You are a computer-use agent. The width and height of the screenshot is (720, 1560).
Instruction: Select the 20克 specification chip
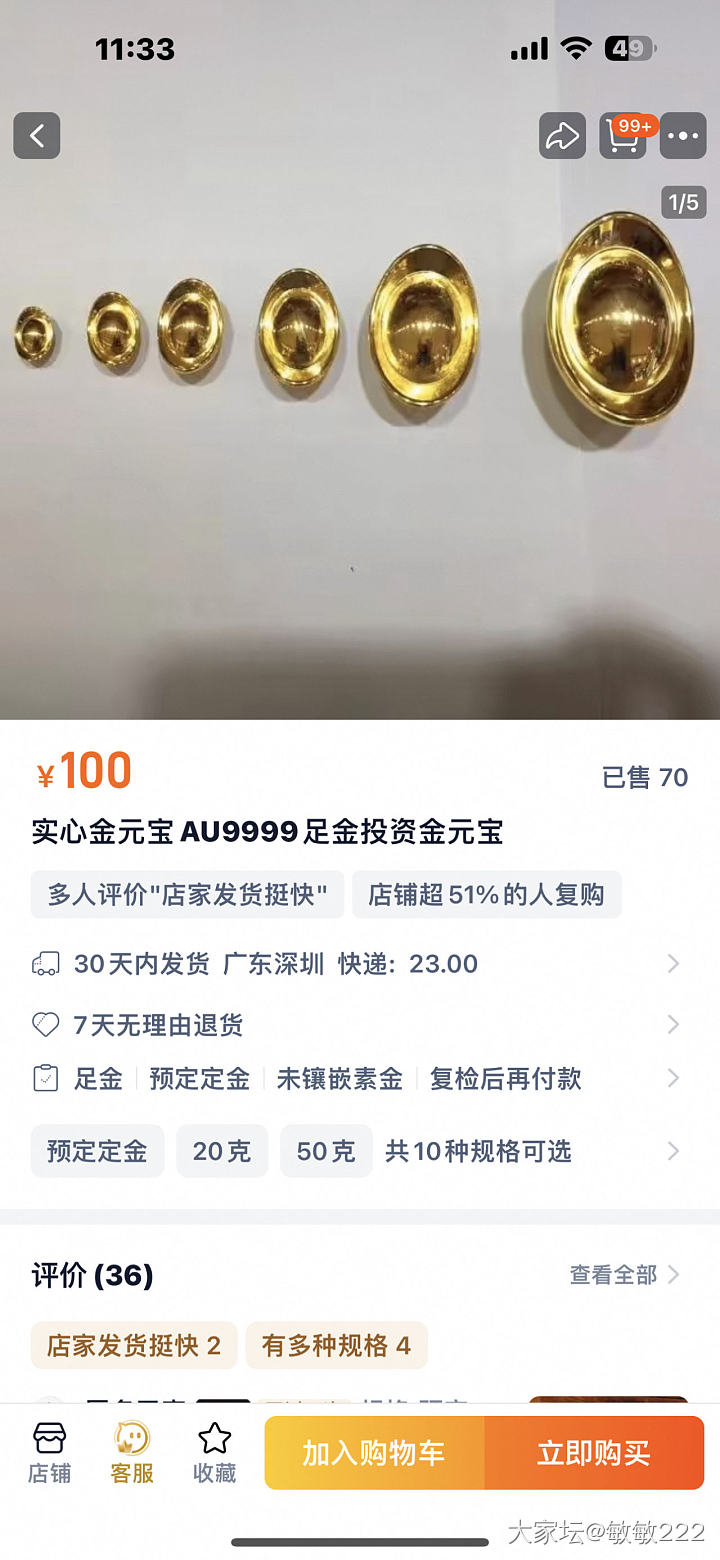(222, 1151)
